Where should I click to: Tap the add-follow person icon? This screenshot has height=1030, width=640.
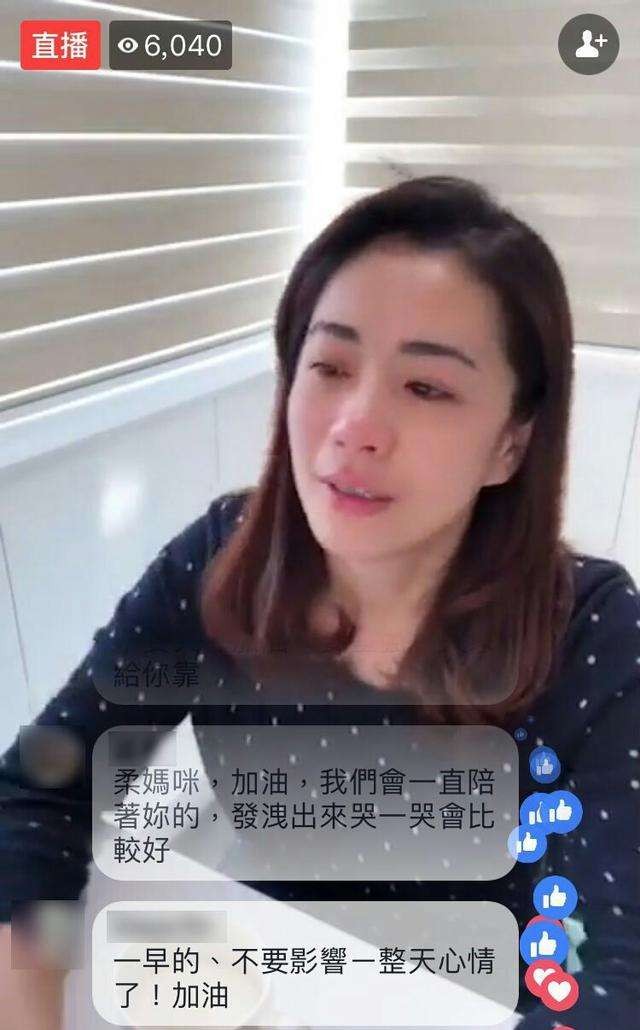[588, 45]
